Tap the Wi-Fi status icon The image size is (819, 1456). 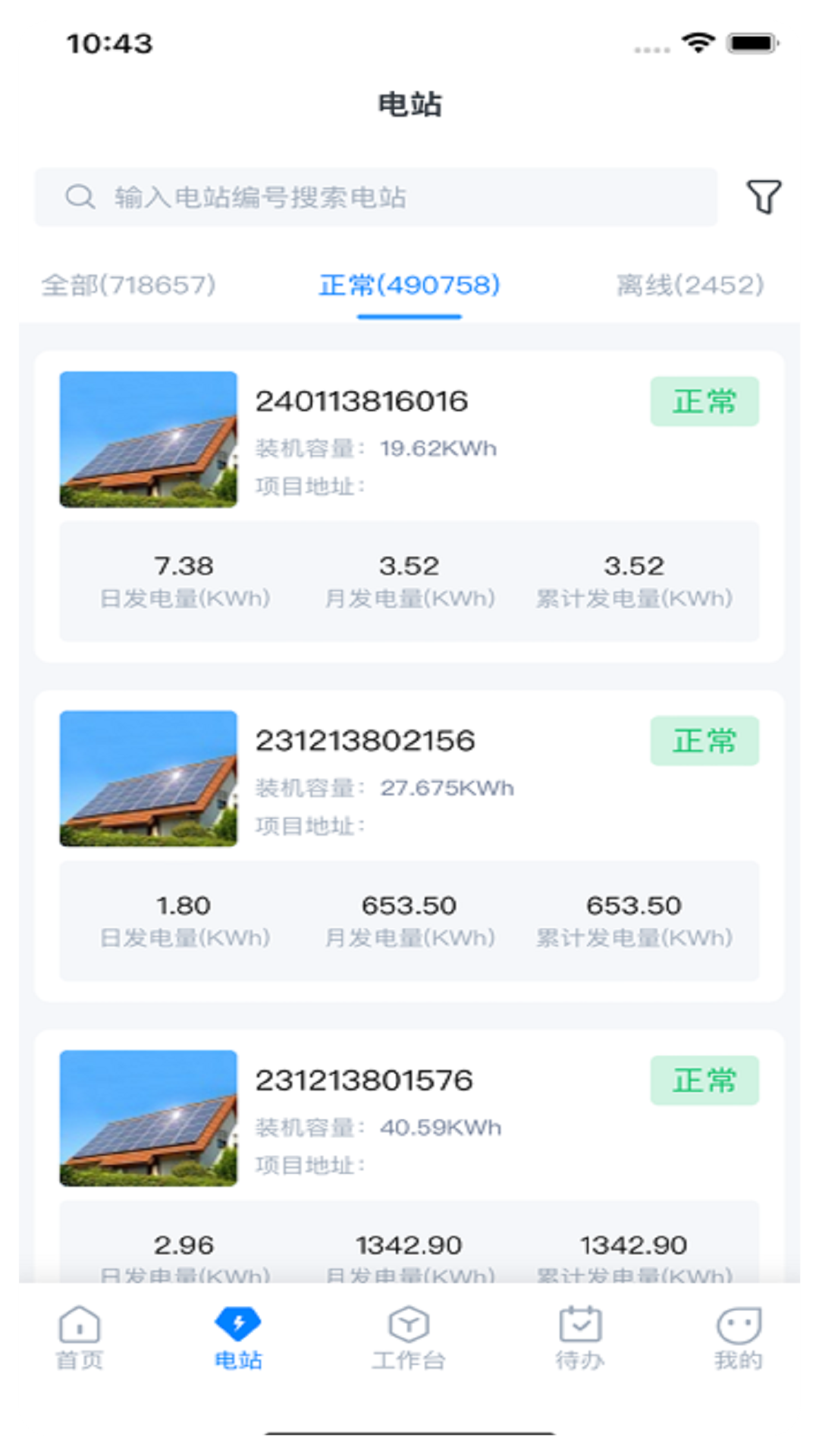click(x=697, y=43)
